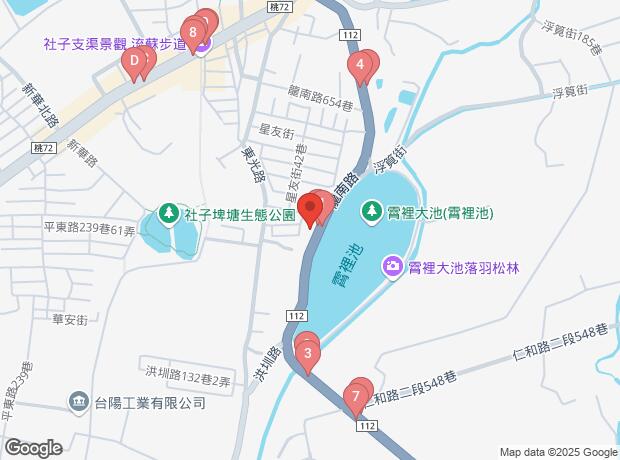
Task: Select map marker labeled D
Action: [x=132, y=62]
